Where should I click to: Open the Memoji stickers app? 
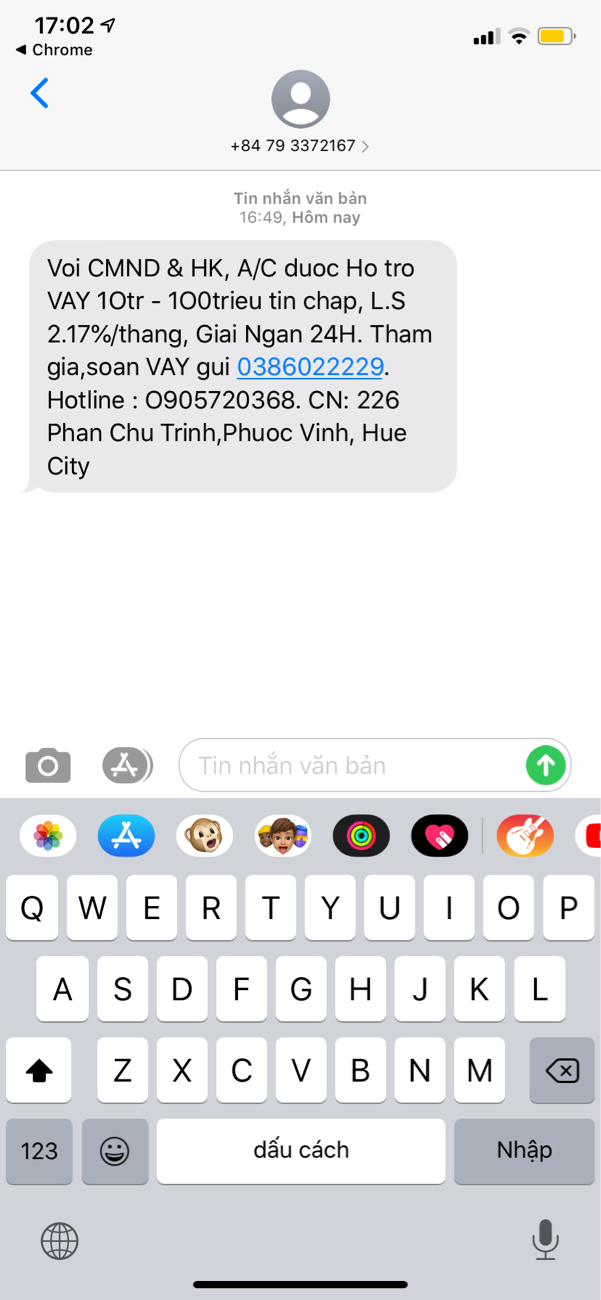(283, 835)
